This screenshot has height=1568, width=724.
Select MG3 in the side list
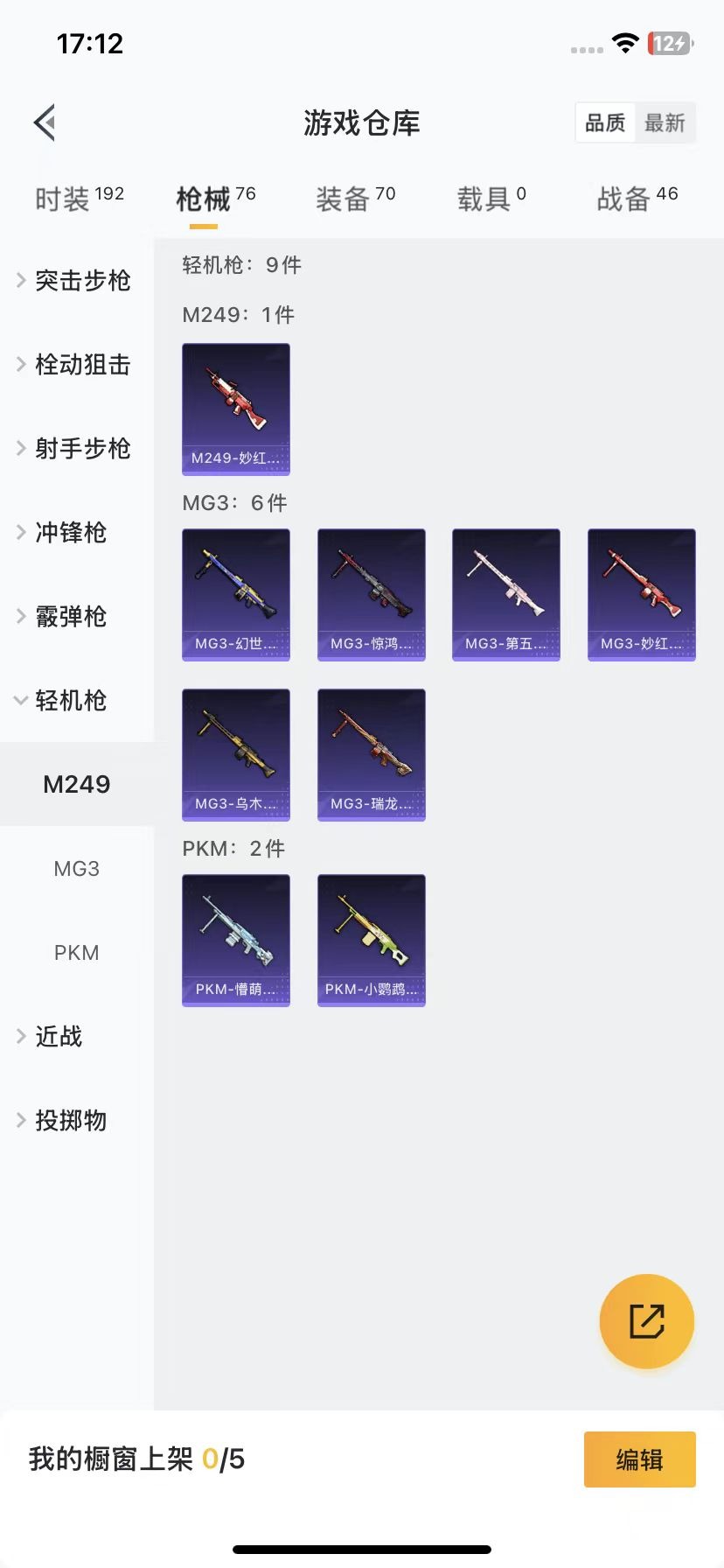pos(77,868)
